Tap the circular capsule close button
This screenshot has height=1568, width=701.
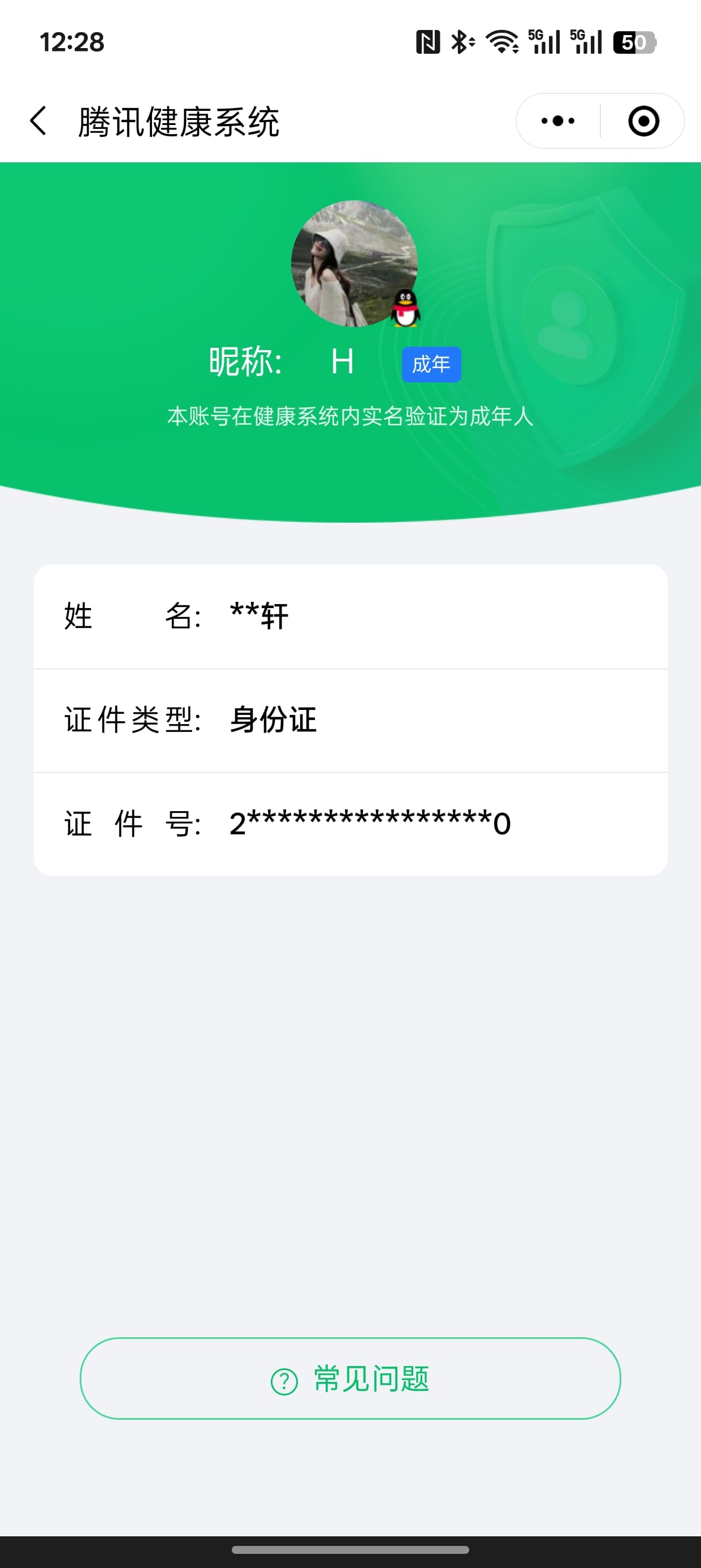pos(644,120)
